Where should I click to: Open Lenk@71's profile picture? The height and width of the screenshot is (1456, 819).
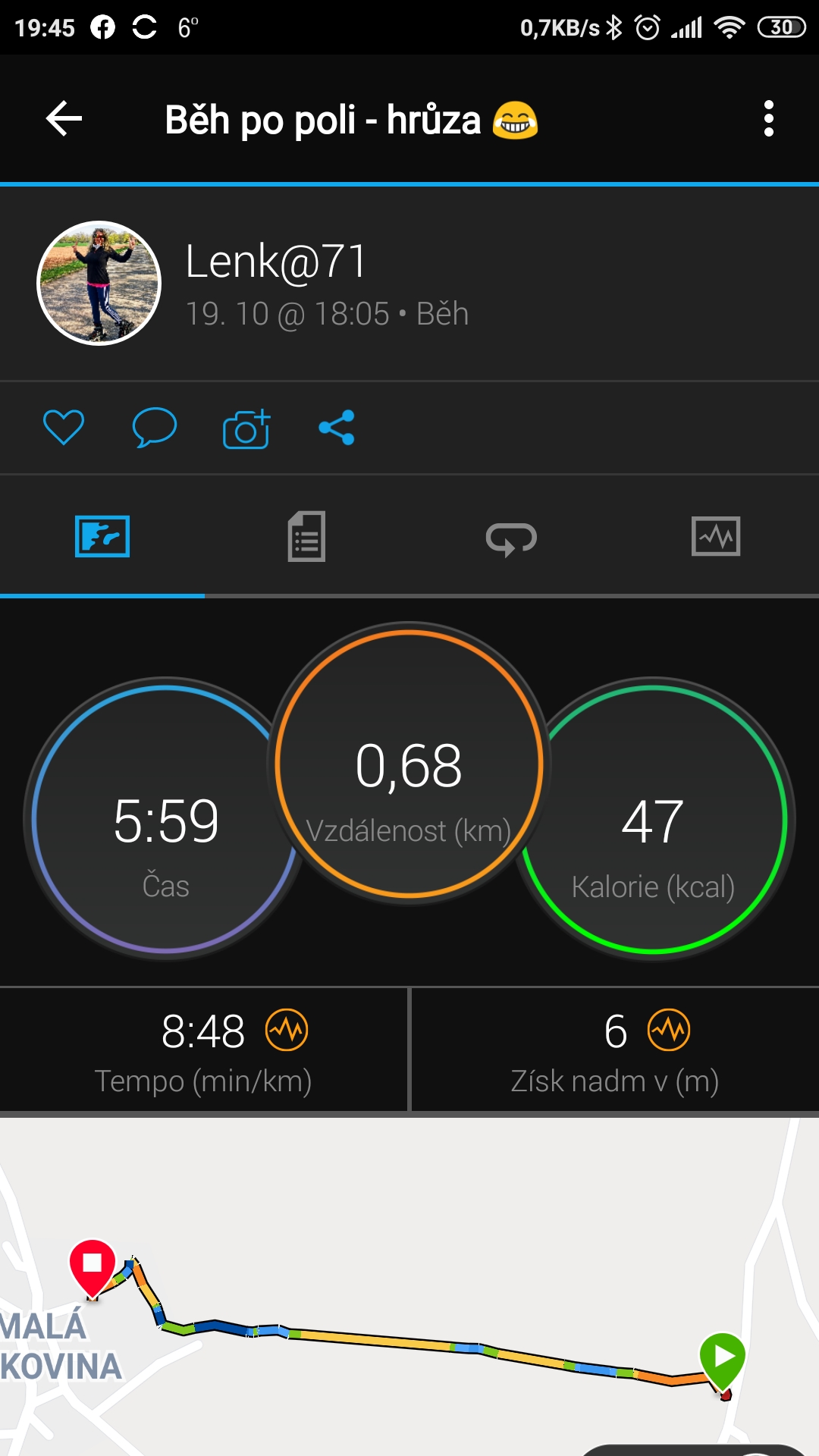(99, 283)
